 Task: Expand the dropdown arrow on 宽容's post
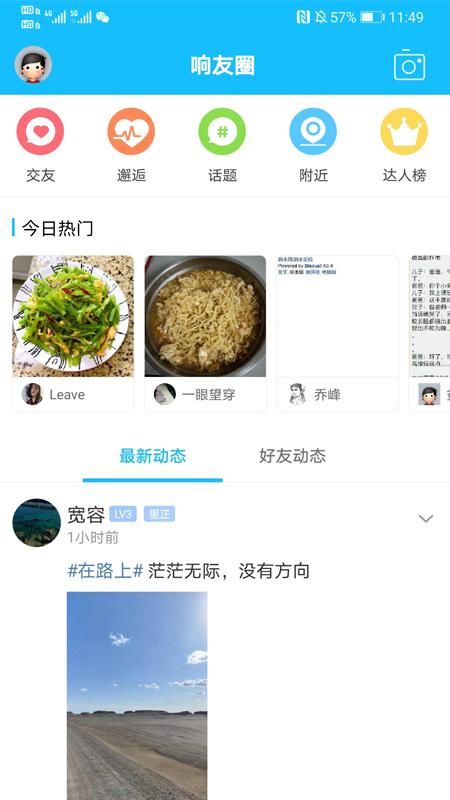pyautogui.click(x=426, y=519)
